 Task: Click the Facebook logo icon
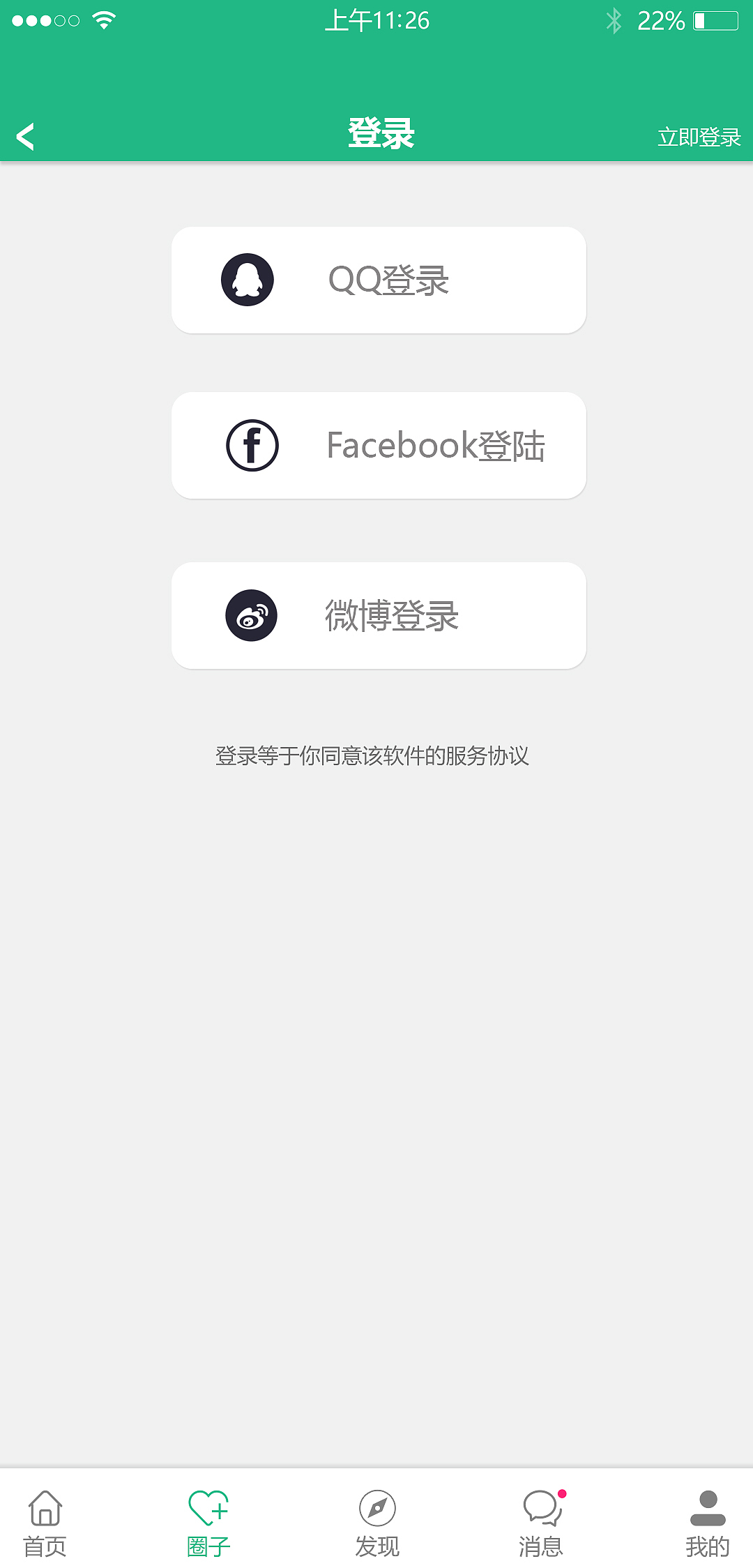pos(251,446)
